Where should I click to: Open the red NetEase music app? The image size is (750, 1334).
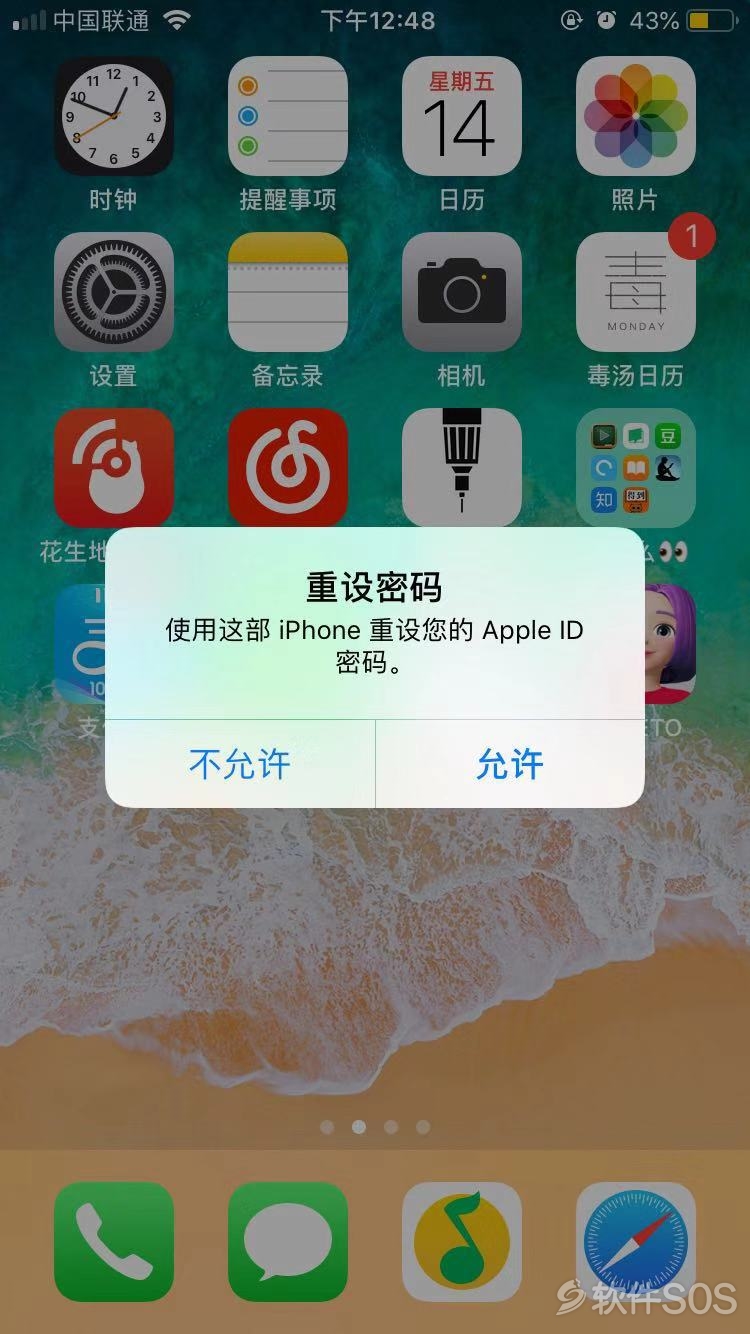coord(288,467)
